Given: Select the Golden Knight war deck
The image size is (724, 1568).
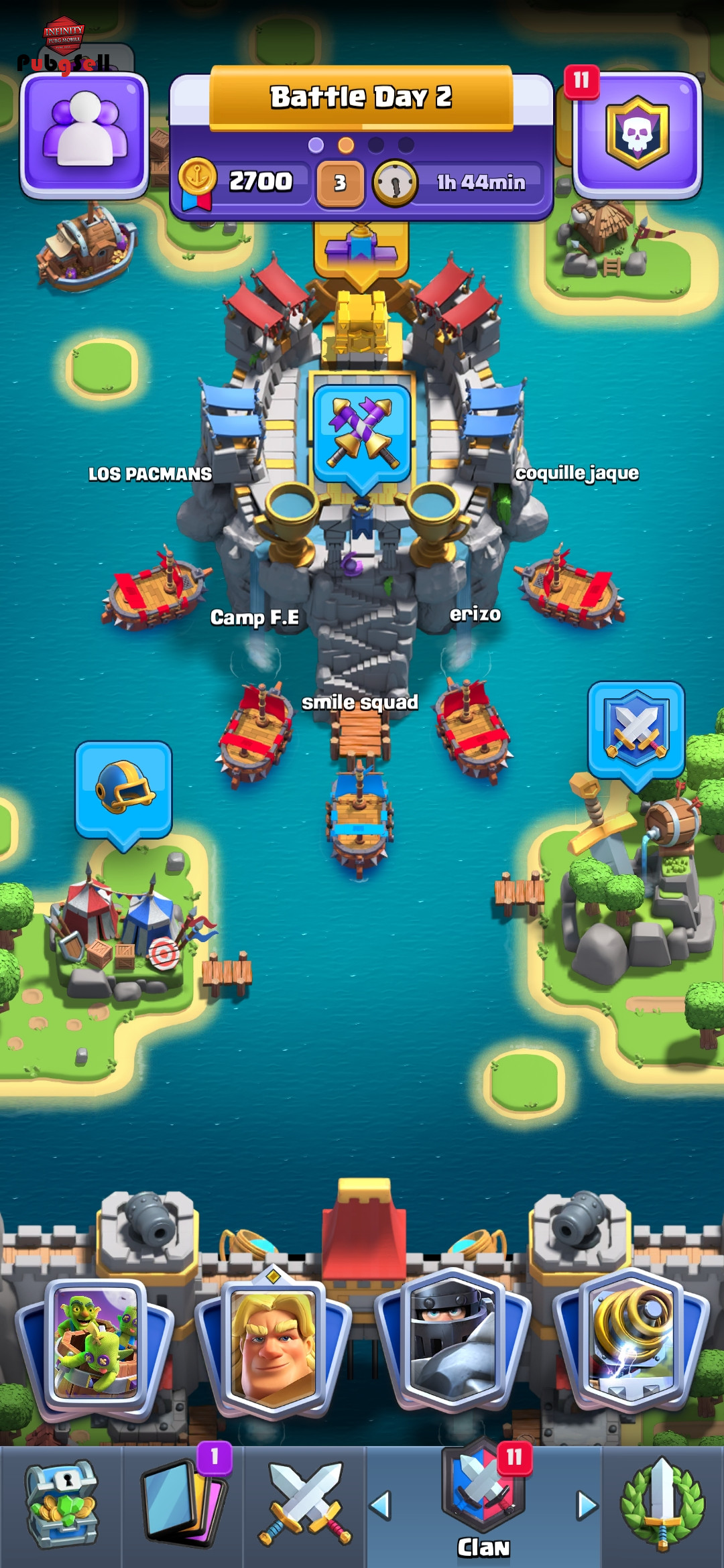Looking at the screenshot, I should click(271, 1347).
